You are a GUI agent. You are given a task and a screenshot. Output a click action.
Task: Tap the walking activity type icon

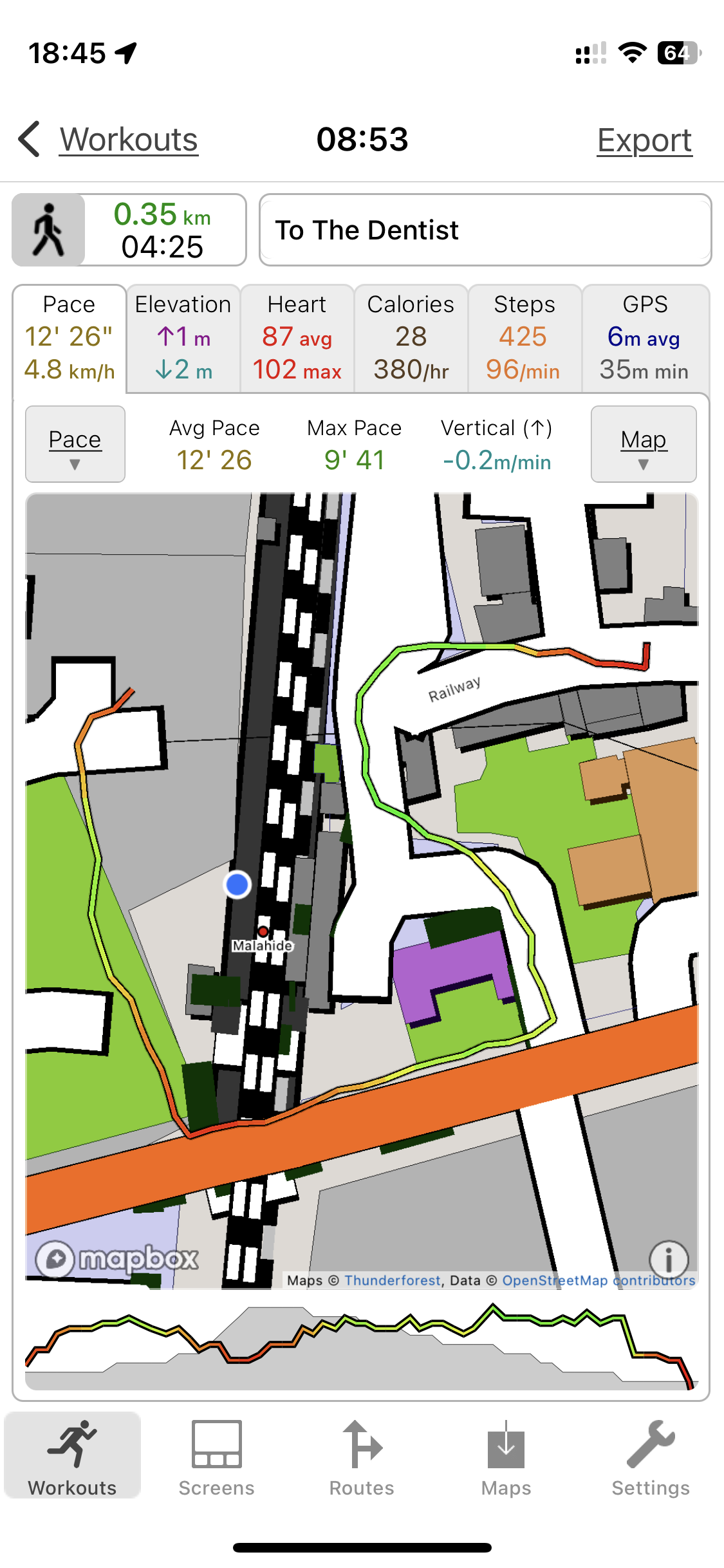tap(49, 230)
